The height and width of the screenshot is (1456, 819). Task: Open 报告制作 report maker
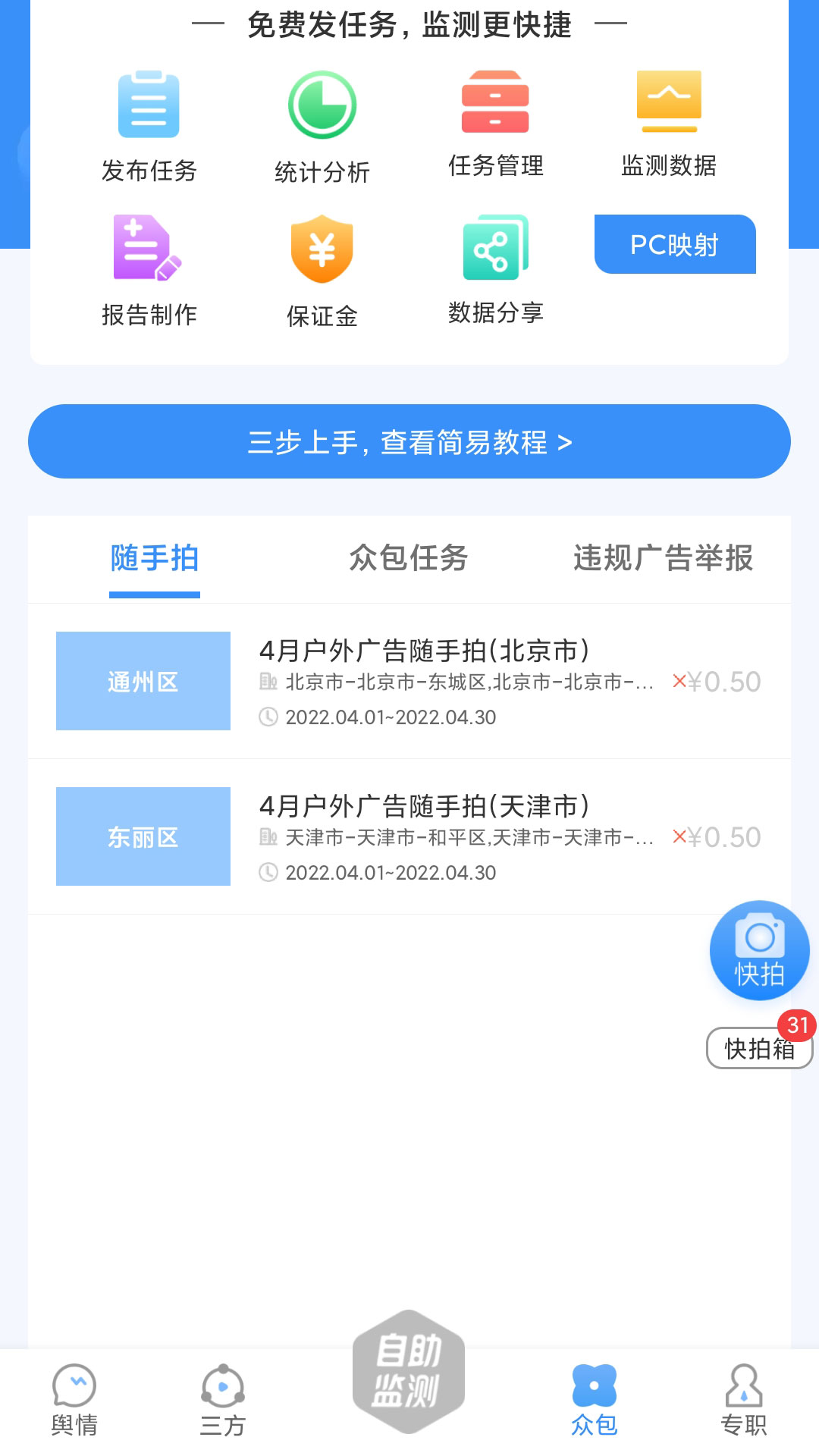pyautogui.click(x=149, y=271)
